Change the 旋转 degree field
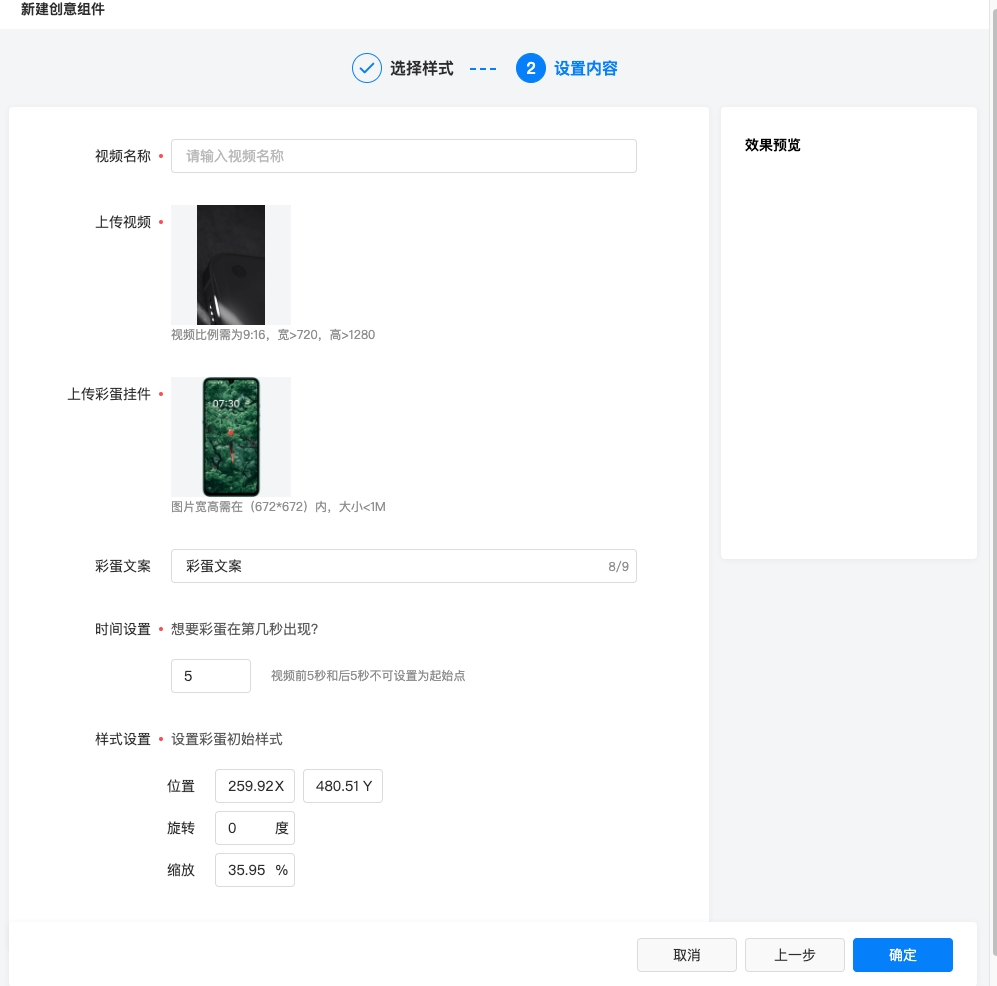 [x=245, y=828]
